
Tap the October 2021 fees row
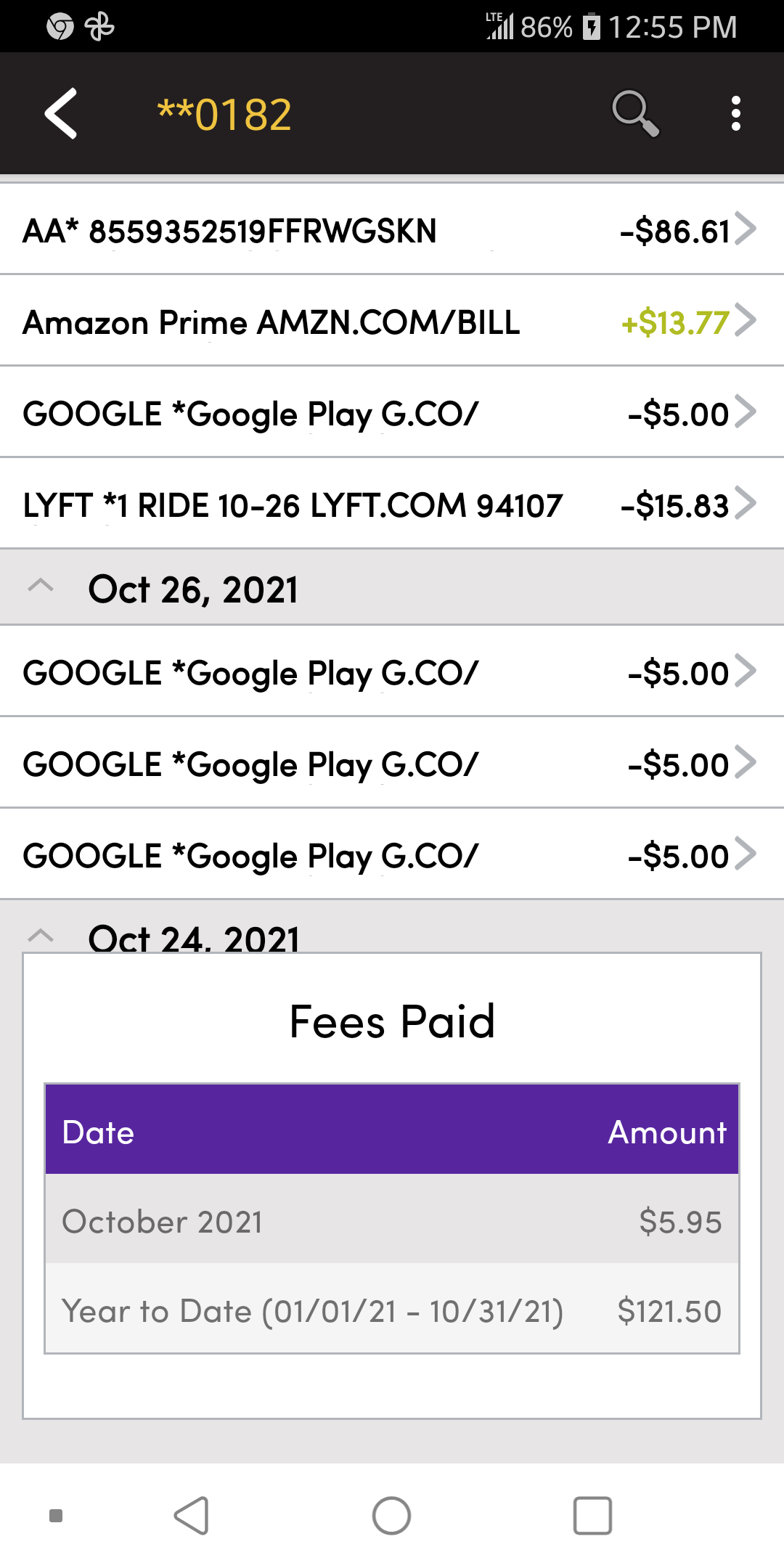[391, 1222]
